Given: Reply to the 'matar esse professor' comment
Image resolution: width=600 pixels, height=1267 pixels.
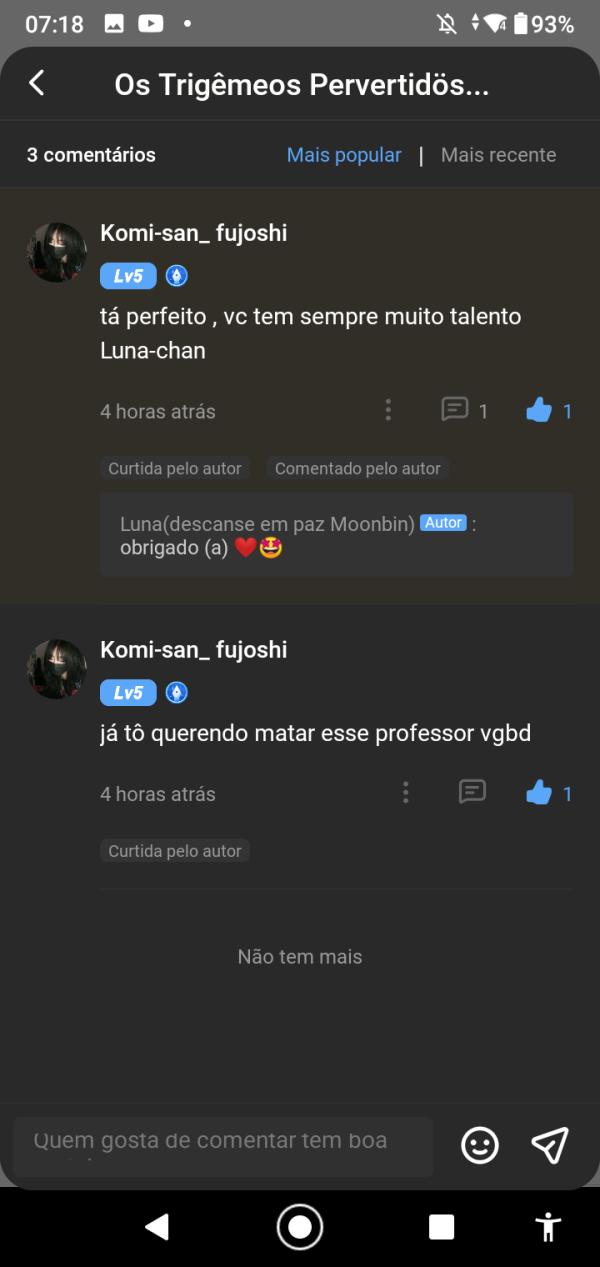Looking at the screenshot, I should (x=472, y=792).
